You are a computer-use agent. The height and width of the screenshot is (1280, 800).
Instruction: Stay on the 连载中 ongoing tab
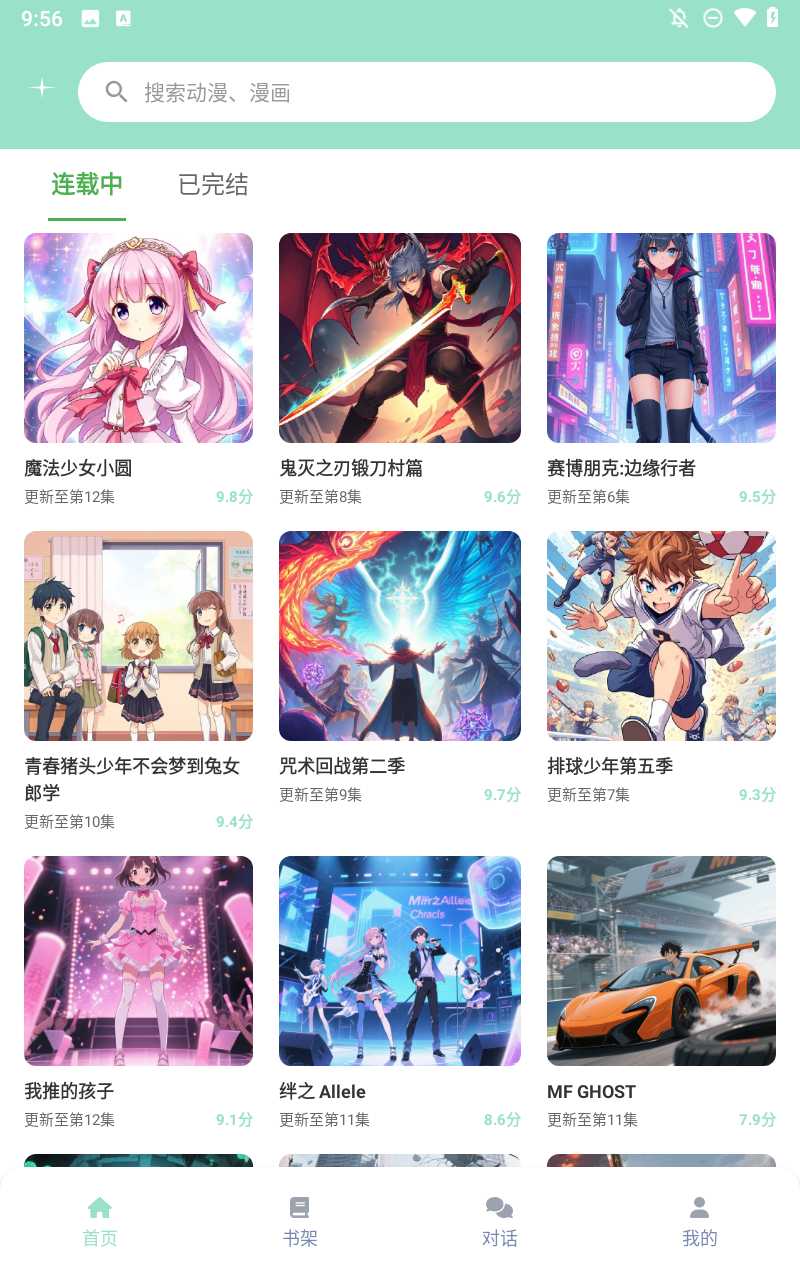[86, 185]
